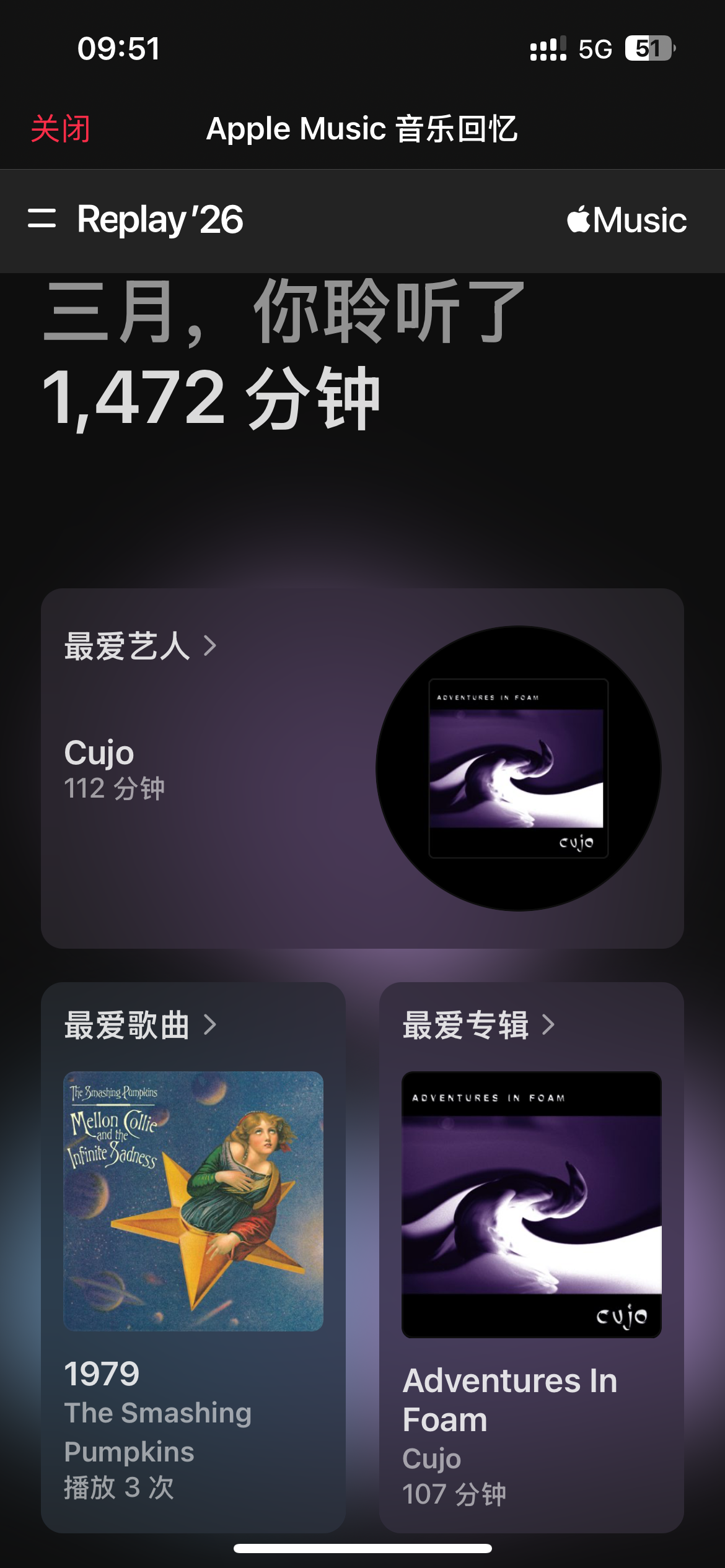
Task: Open 最爱艺人 top artists list
Action: [140, 646]
